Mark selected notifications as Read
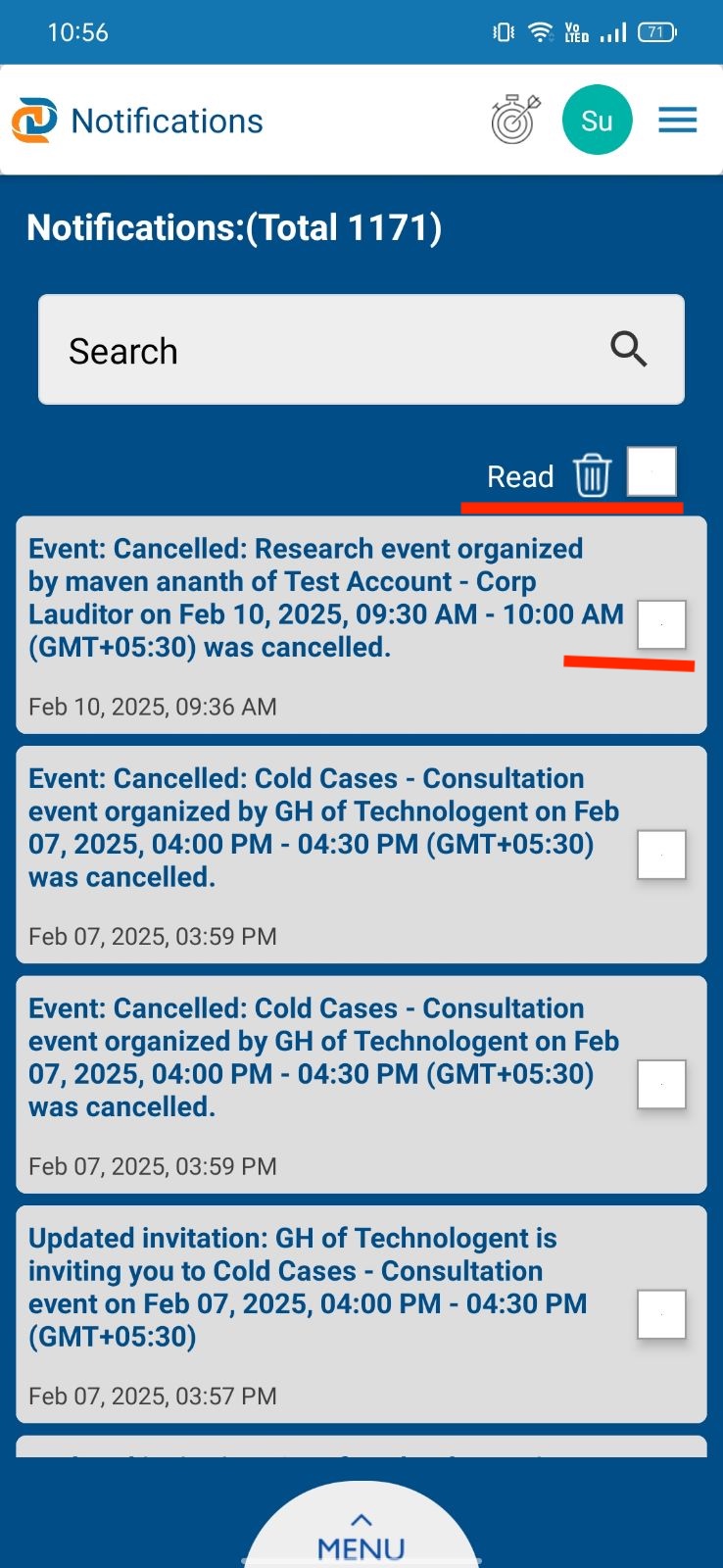 click(x=520, y=476)
